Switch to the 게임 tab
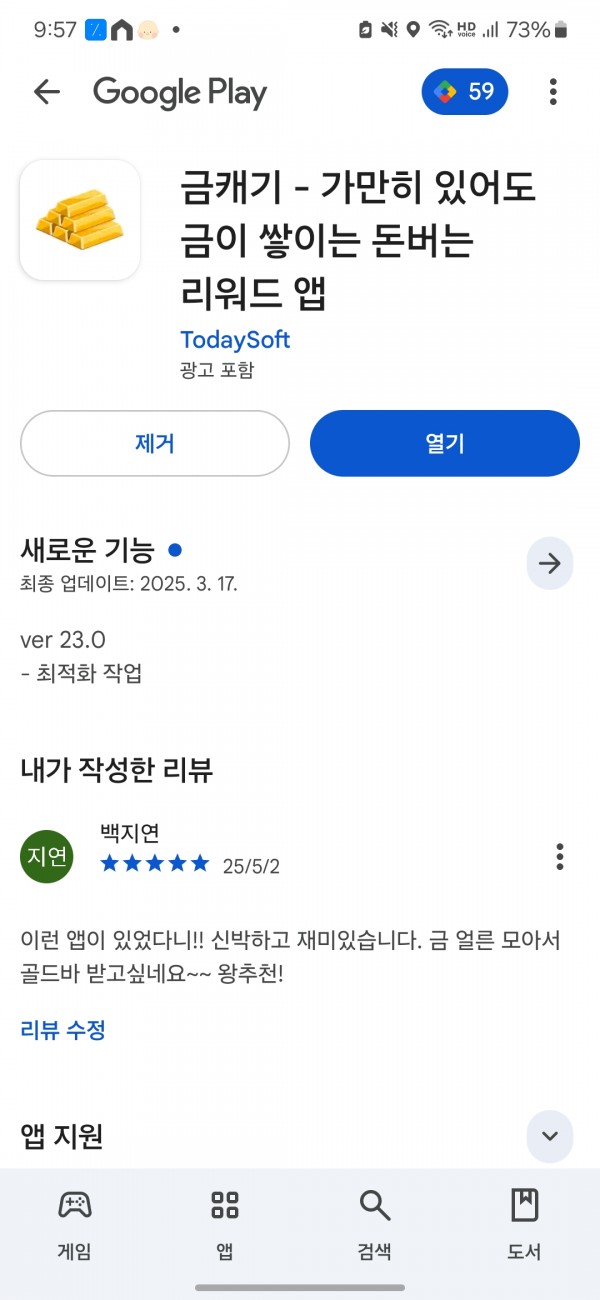 click(75, 1223)
